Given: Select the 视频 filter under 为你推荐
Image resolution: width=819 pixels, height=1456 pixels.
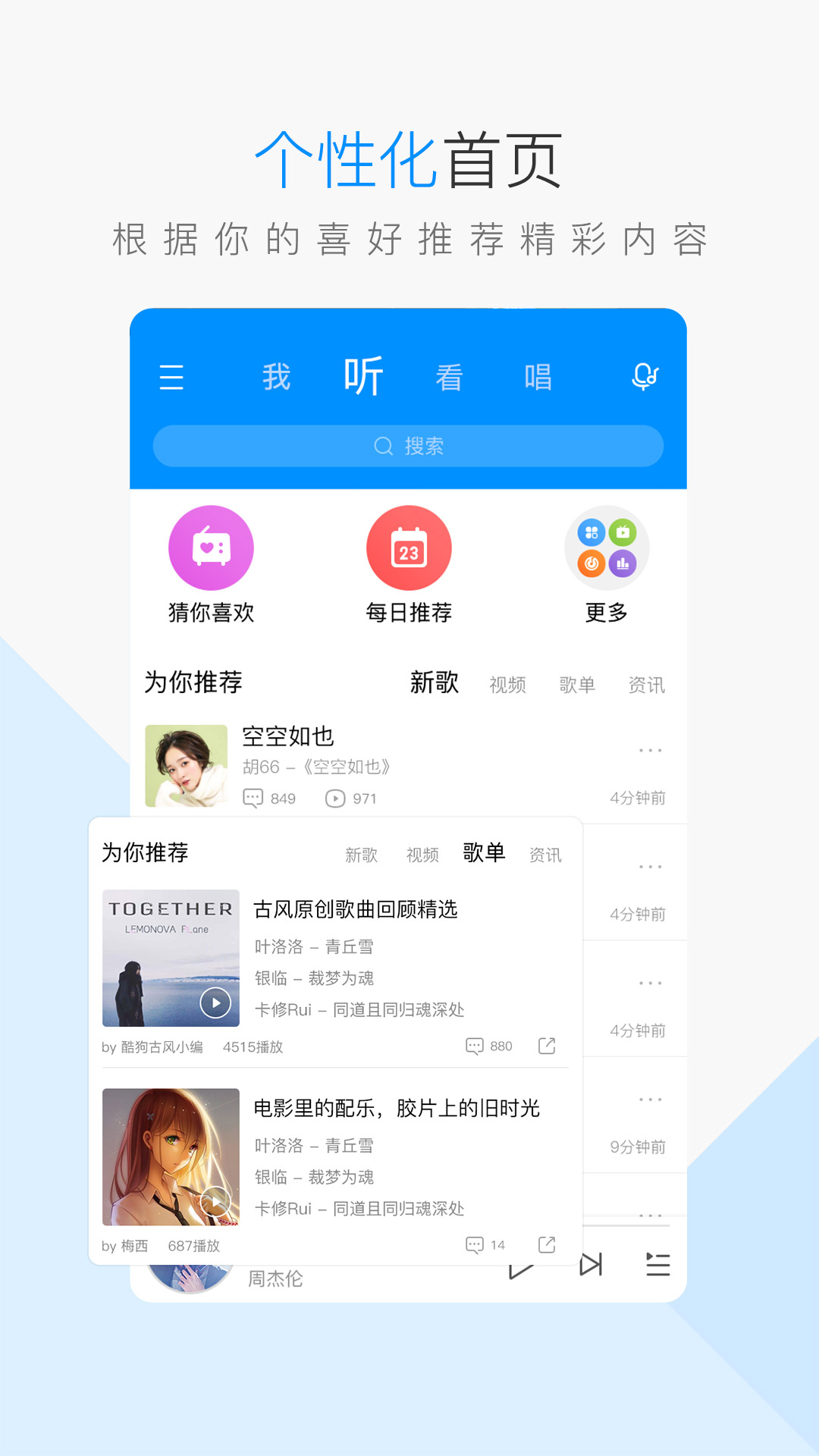Looking at the screenshot, I should pos(509,683).
